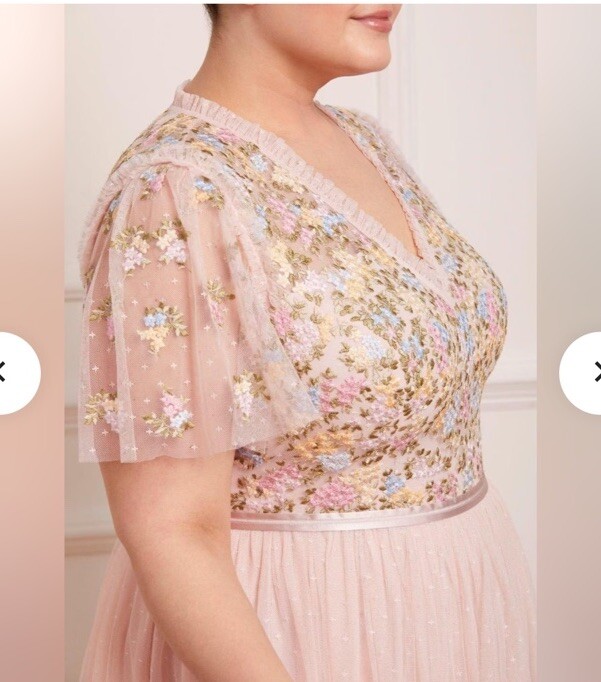Go to the previous product photo
Screen dimensions: 601x682
10,372
